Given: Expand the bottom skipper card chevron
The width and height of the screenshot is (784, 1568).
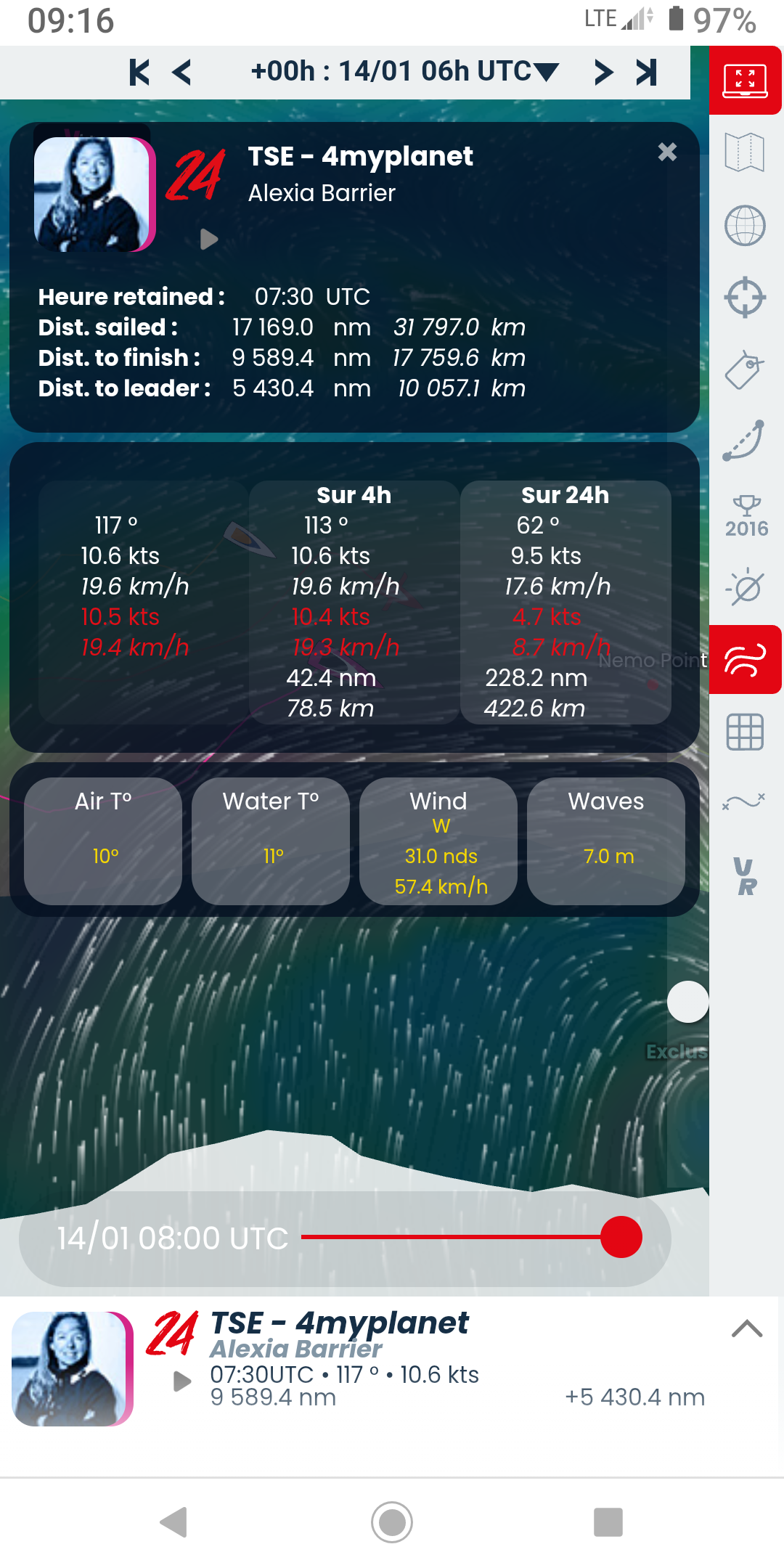Looking at the screenshot, I should [x=747, y=1328].
